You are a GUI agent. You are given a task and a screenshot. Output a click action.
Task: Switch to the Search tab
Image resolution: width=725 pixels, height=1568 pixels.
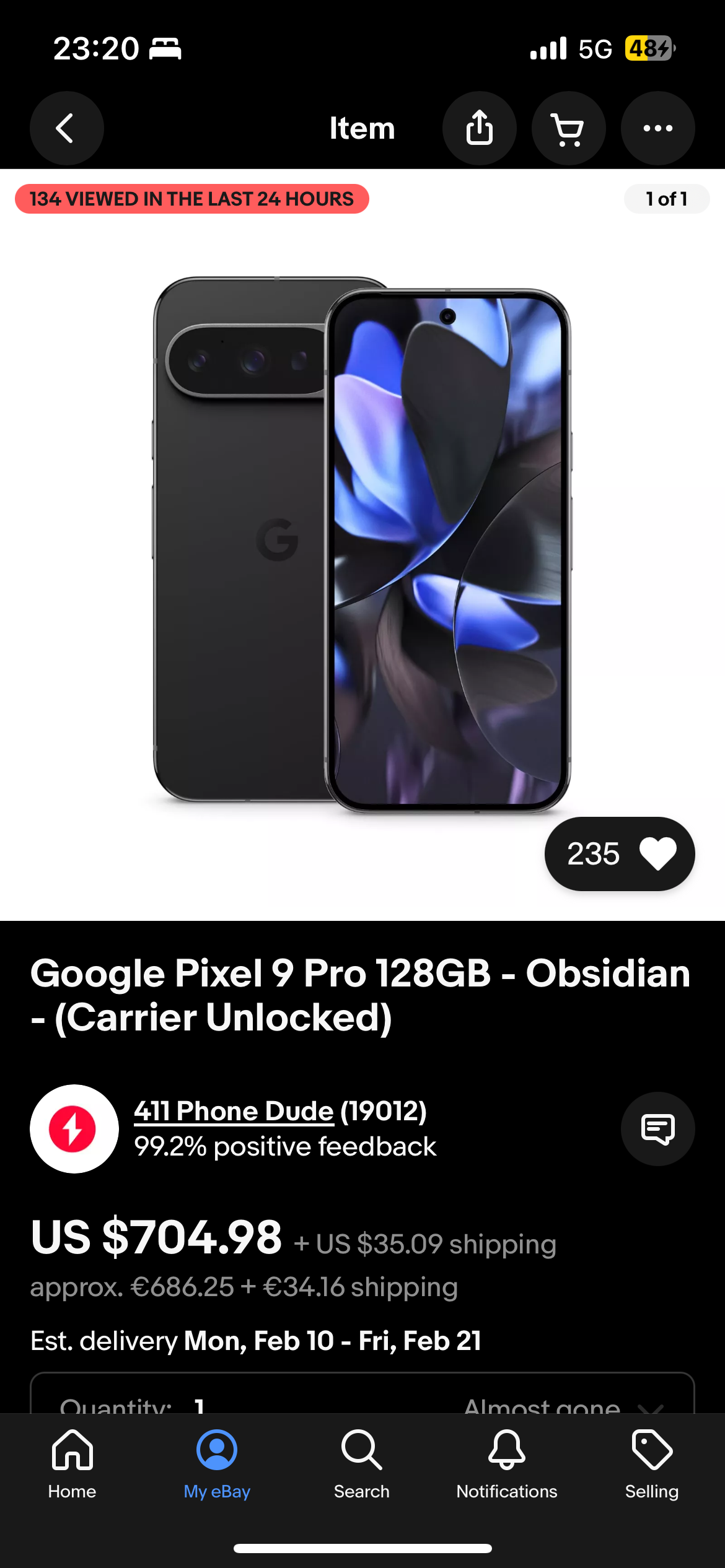(362, 1464)
